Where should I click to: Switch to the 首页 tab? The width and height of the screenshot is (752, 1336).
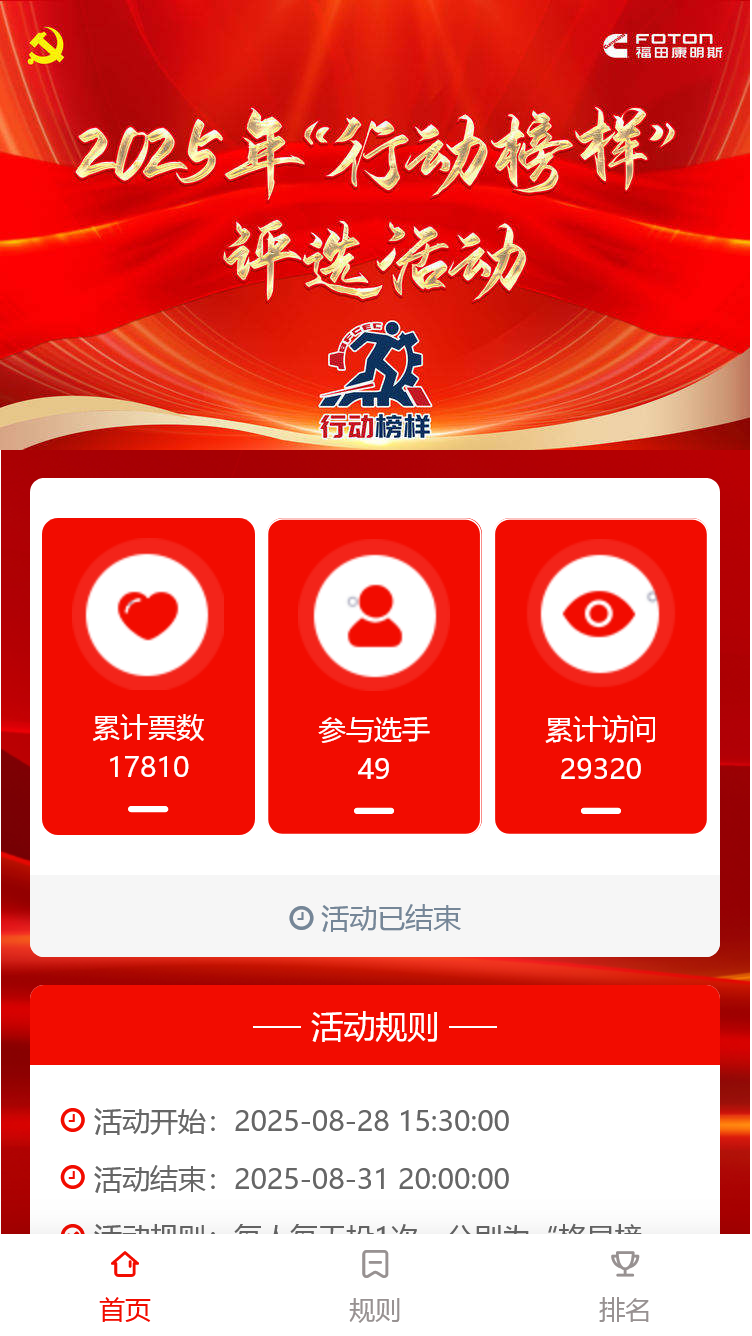point(125,1285)
